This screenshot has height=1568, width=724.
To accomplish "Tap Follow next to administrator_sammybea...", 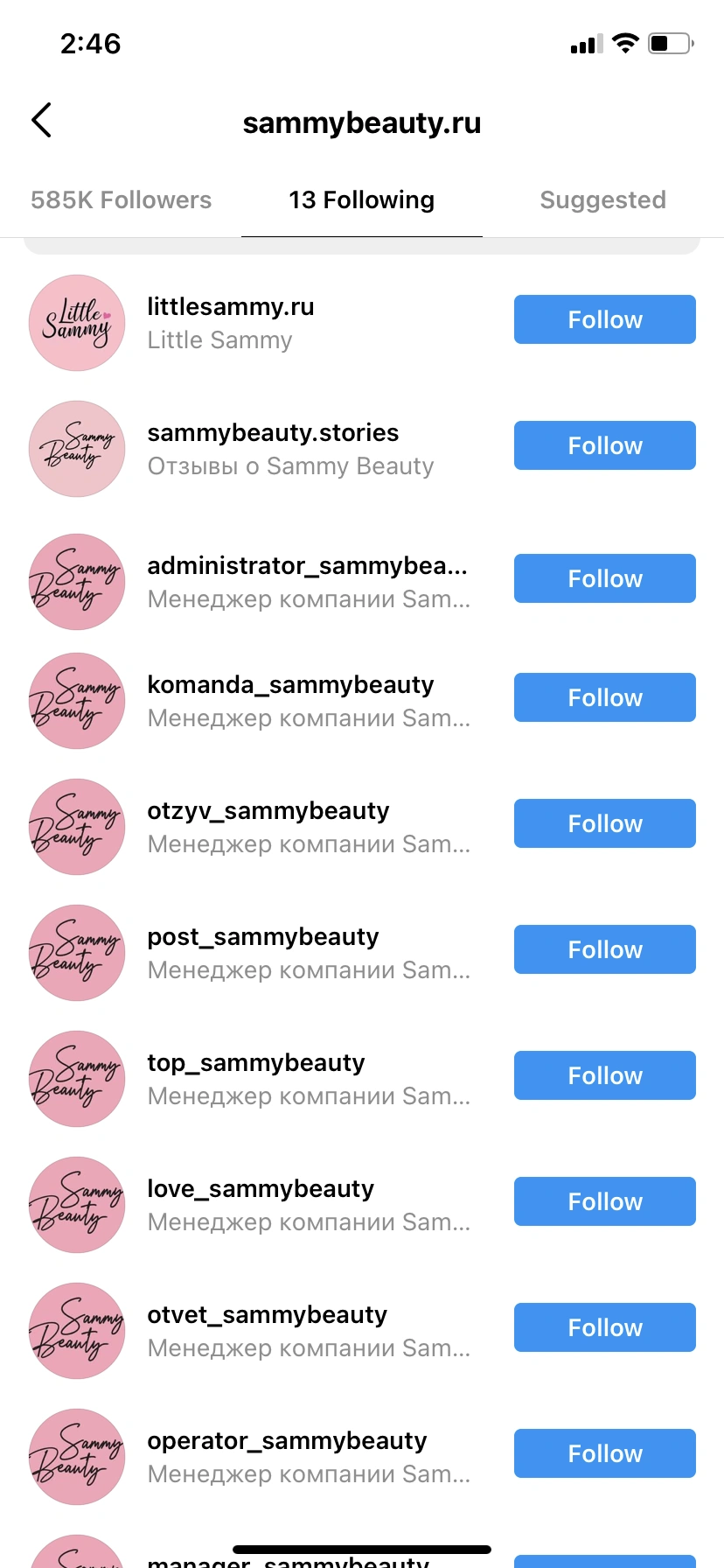I will (604, 578).
